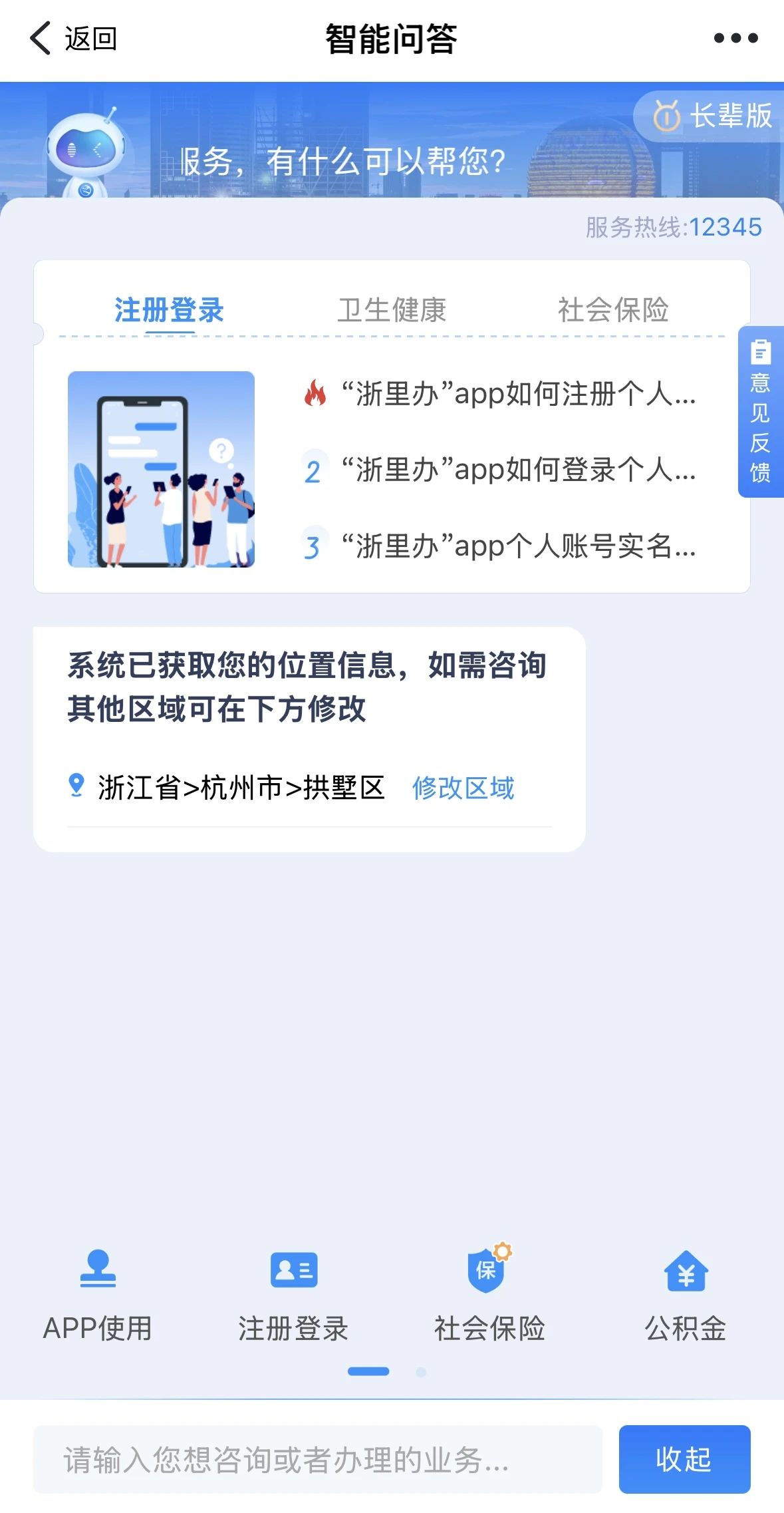Switch to the 卫生健康 tab
Viewport: 784px width, 1513px height.
(x=392, y=310)
